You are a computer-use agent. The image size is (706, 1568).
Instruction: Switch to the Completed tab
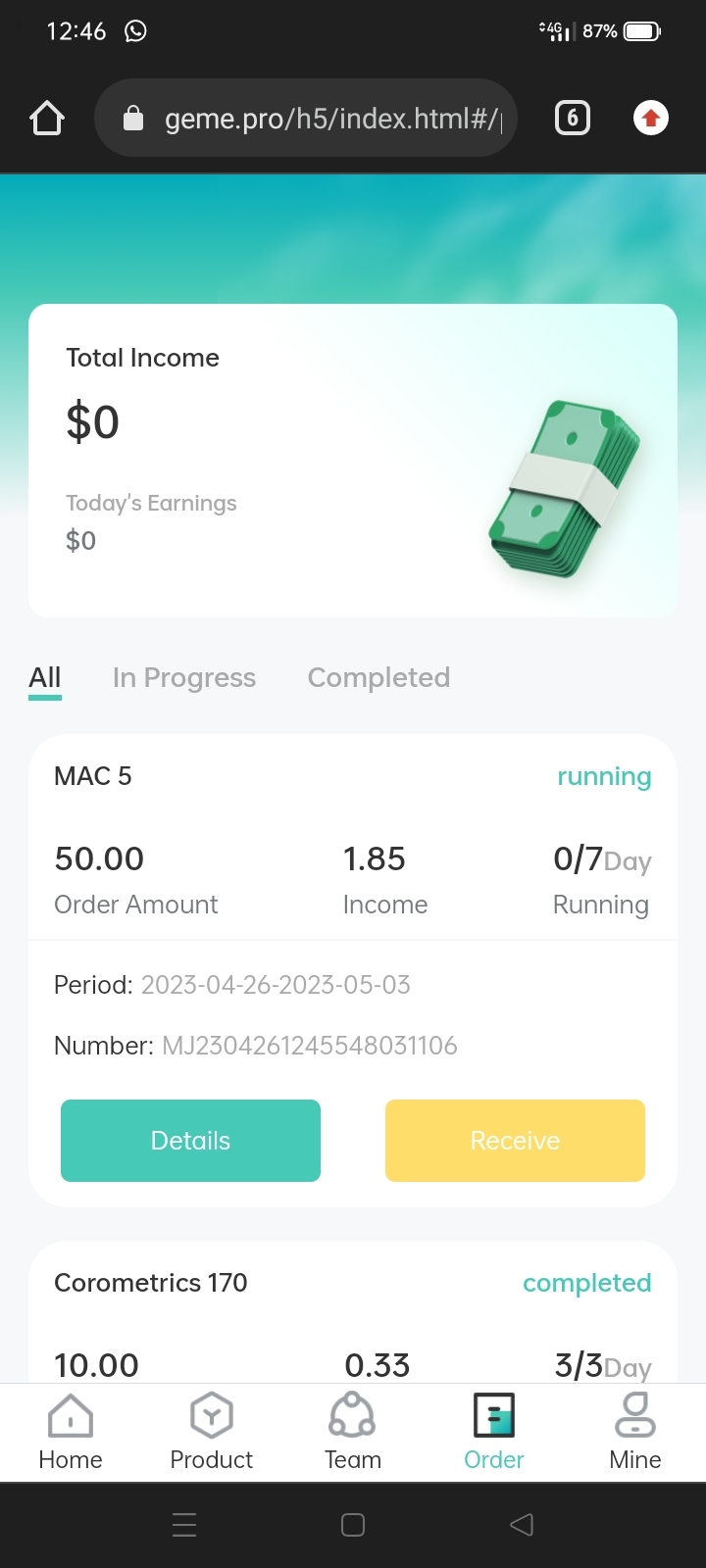[x=378, y=678]
